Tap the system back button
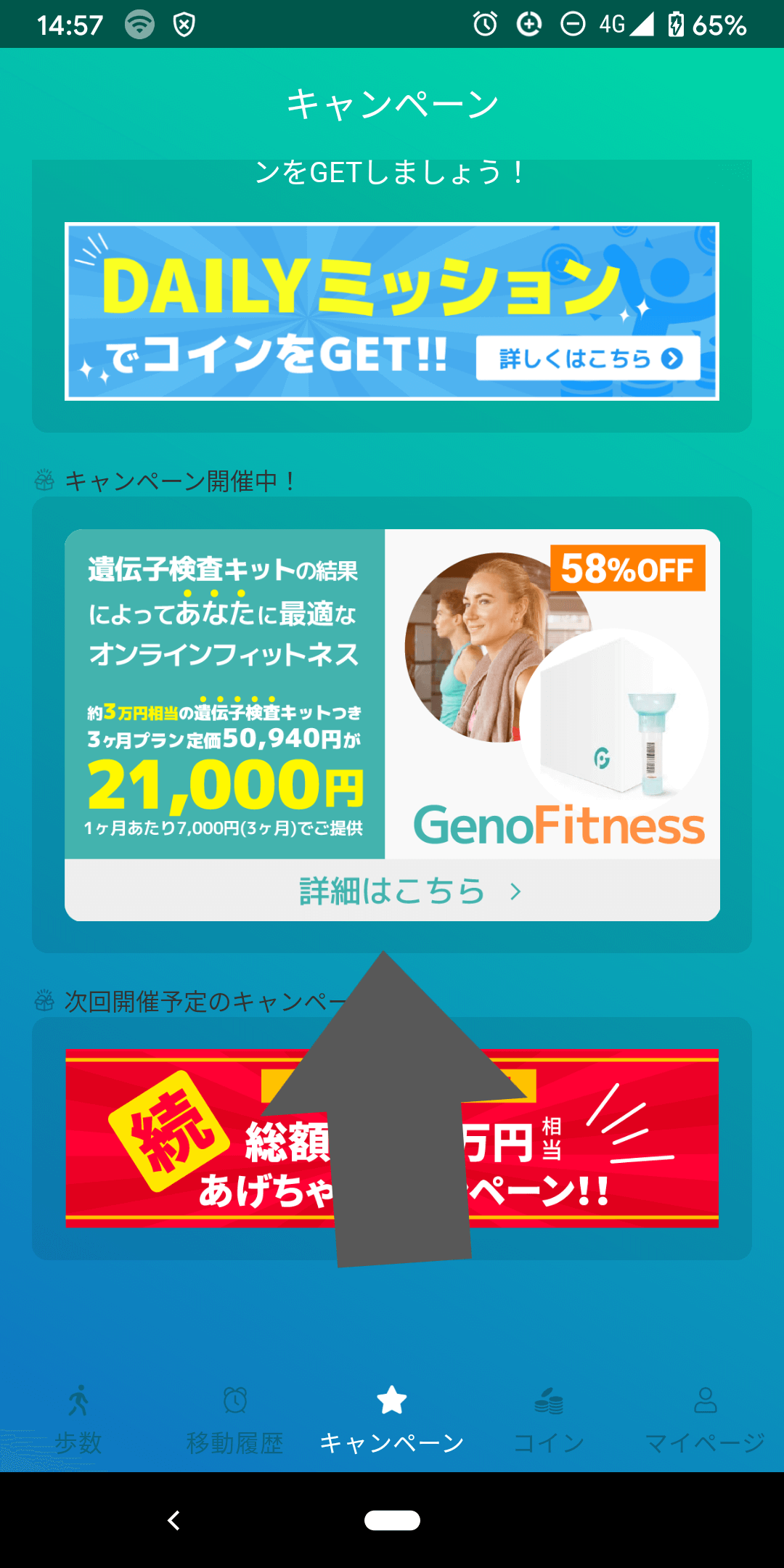784x1568 pixels. click(x=173, y=1520)
